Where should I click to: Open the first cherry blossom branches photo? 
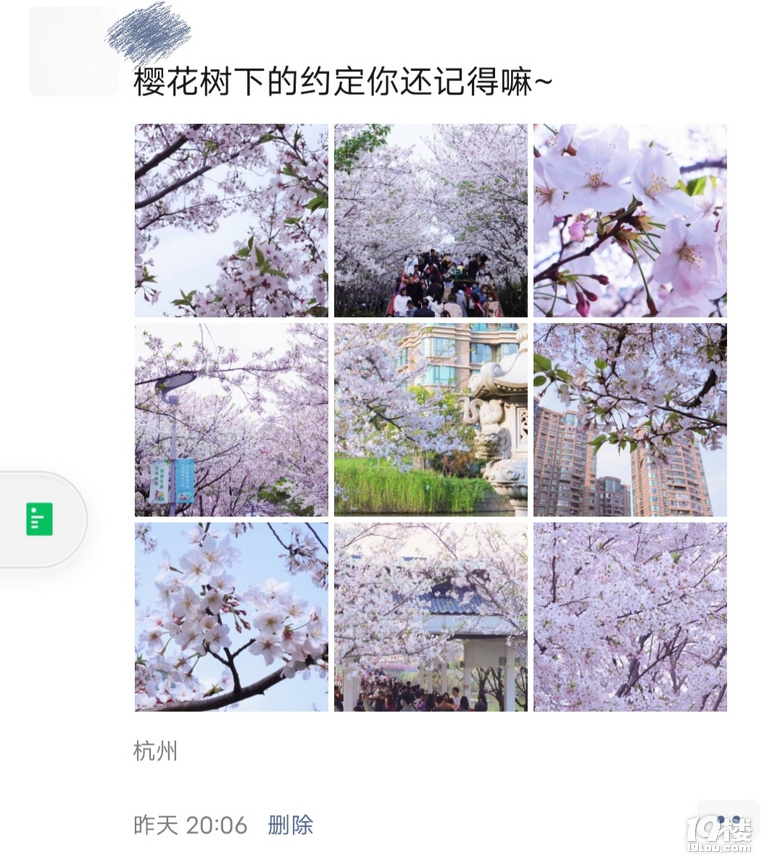click(x=231, y=220)
